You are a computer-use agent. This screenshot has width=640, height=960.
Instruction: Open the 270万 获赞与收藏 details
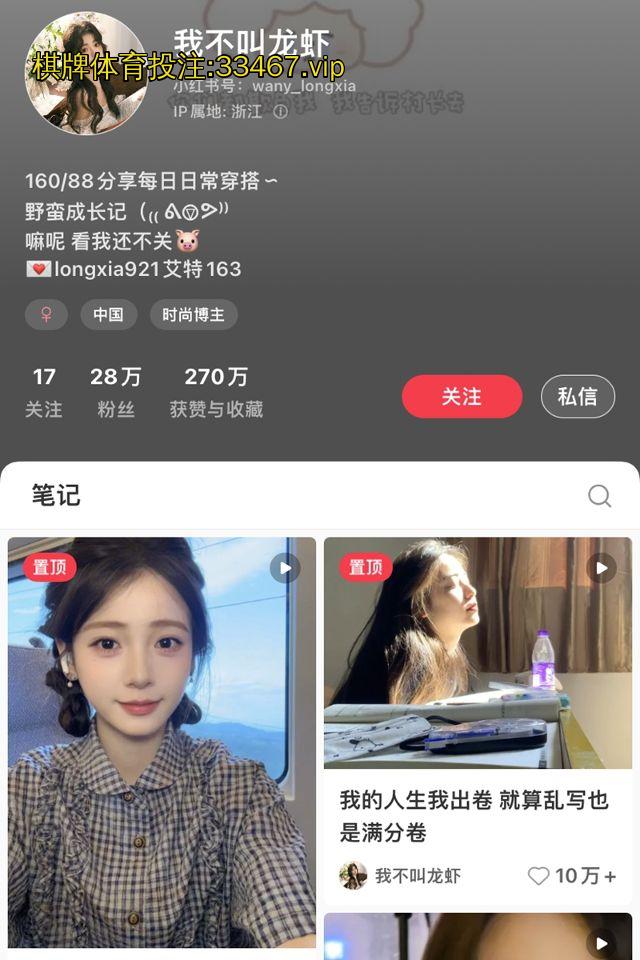pyautogui.click(x=216, y=392)
